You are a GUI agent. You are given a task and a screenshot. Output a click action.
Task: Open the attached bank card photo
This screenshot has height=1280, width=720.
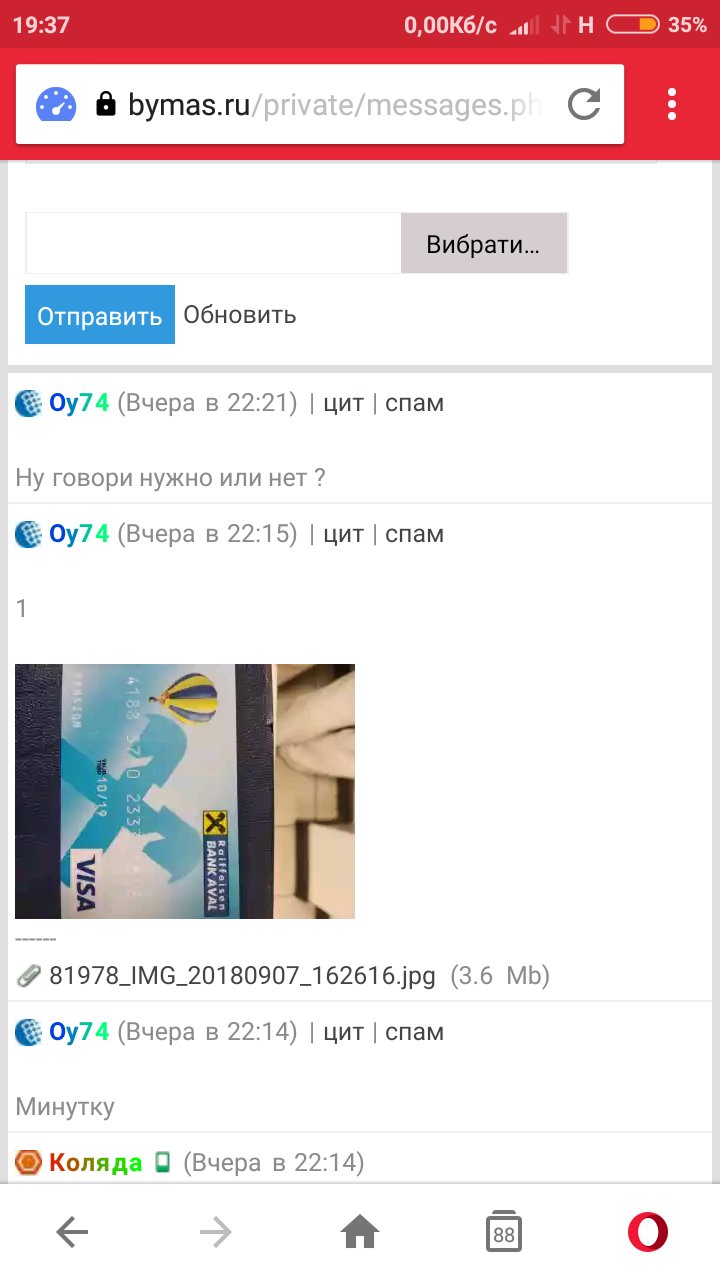coord(185,790)
